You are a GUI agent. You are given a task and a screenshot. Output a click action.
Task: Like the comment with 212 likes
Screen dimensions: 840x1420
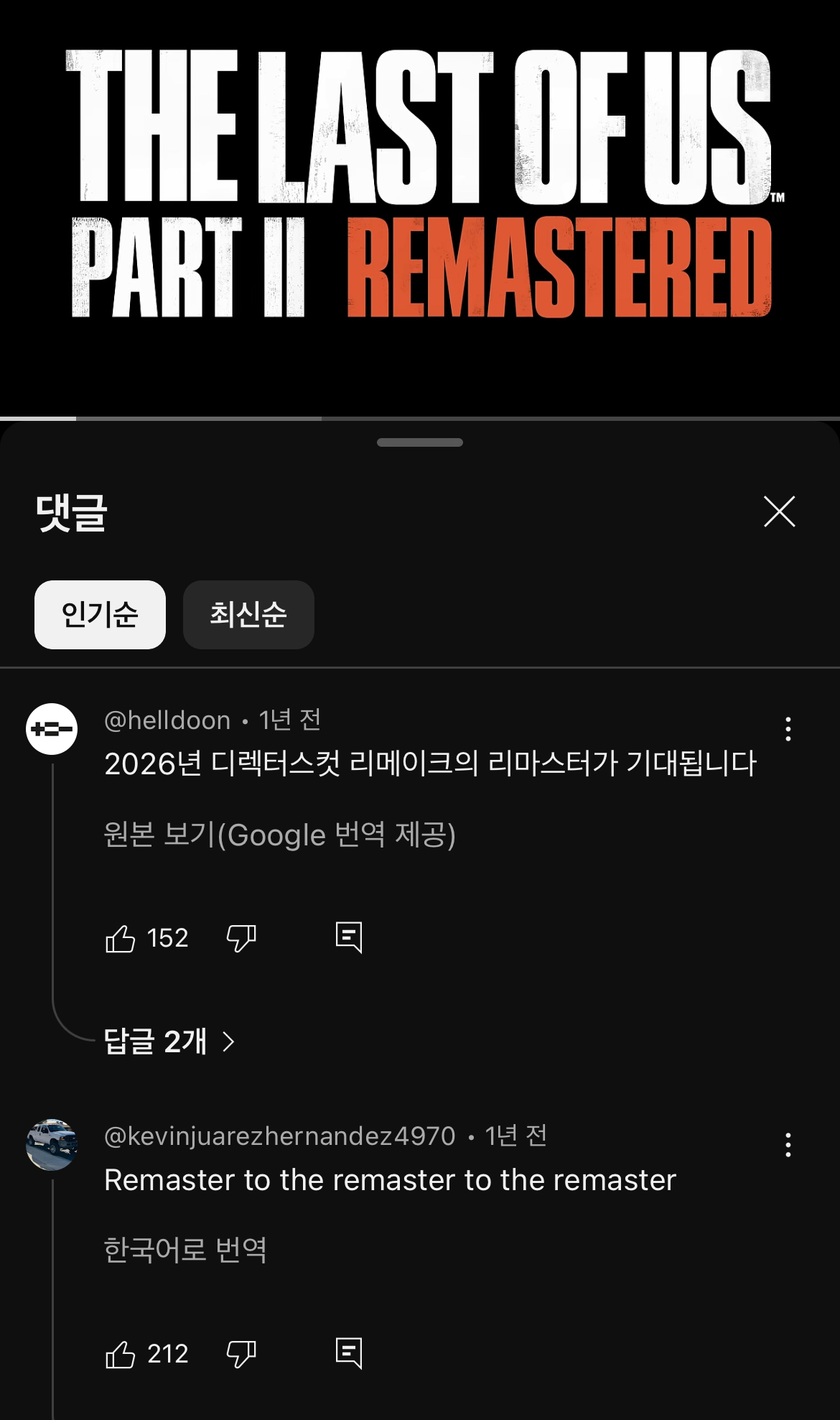coord(121,1354)
